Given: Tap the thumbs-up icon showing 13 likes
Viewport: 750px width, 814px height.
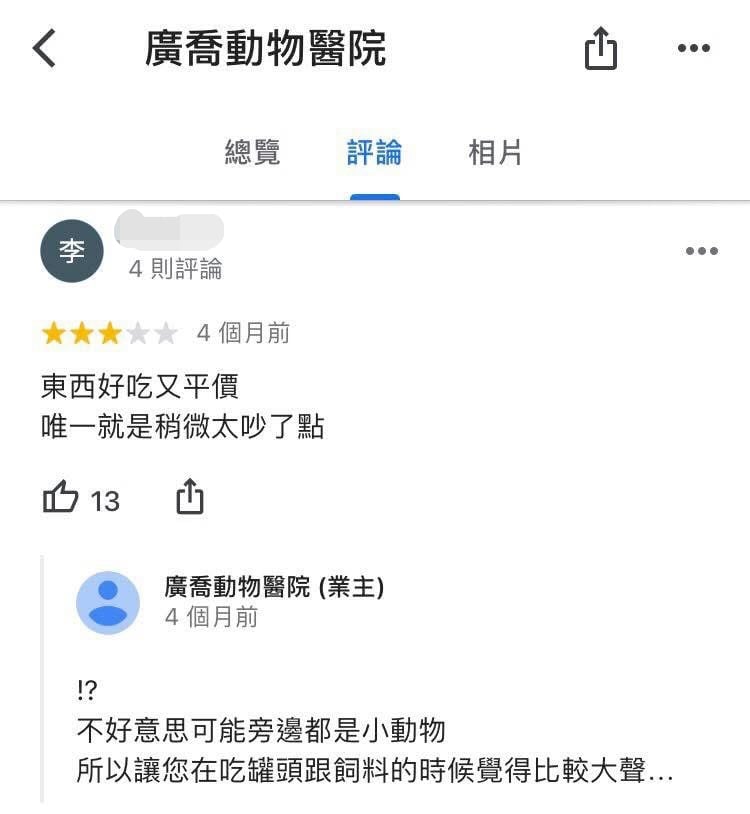Looking at the screenshot, I should (x=63, y=498).
